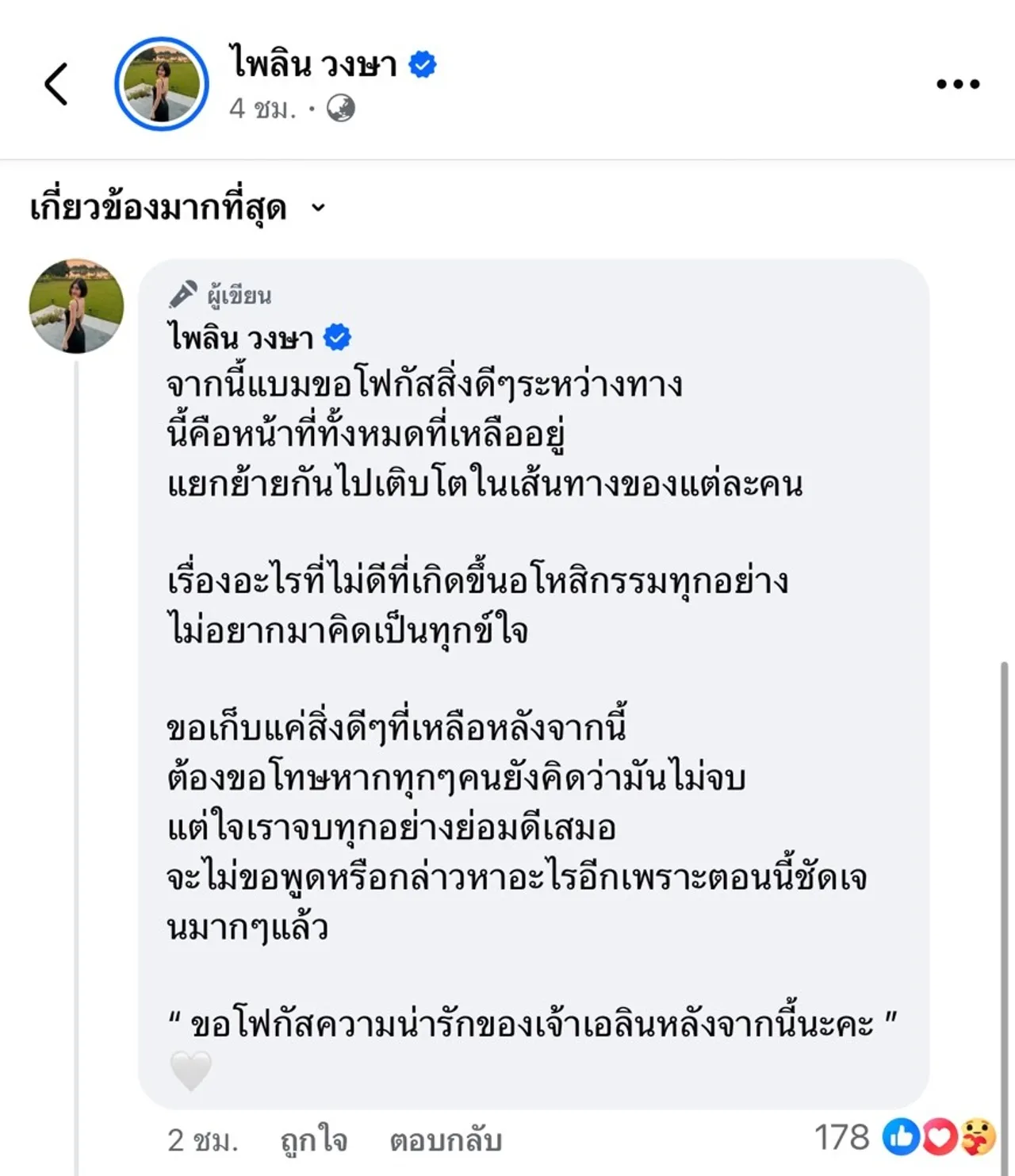1015x1176 pixels.
Task: Select the back arrow to exit post
Action: click(55, 84)
